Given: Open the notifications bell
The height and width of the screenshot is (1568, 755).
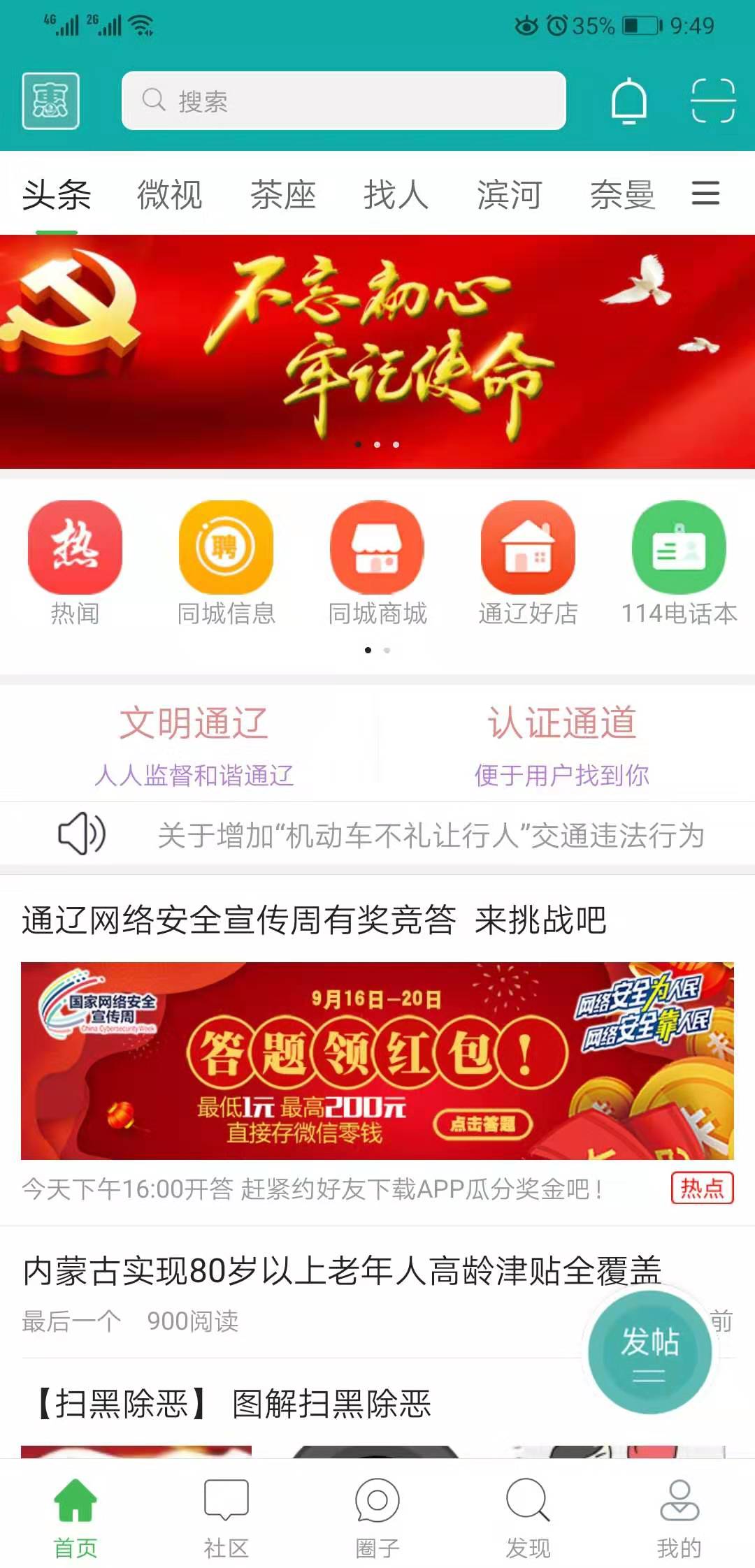Looking at the screenshot, I should (x=629, y=101).
